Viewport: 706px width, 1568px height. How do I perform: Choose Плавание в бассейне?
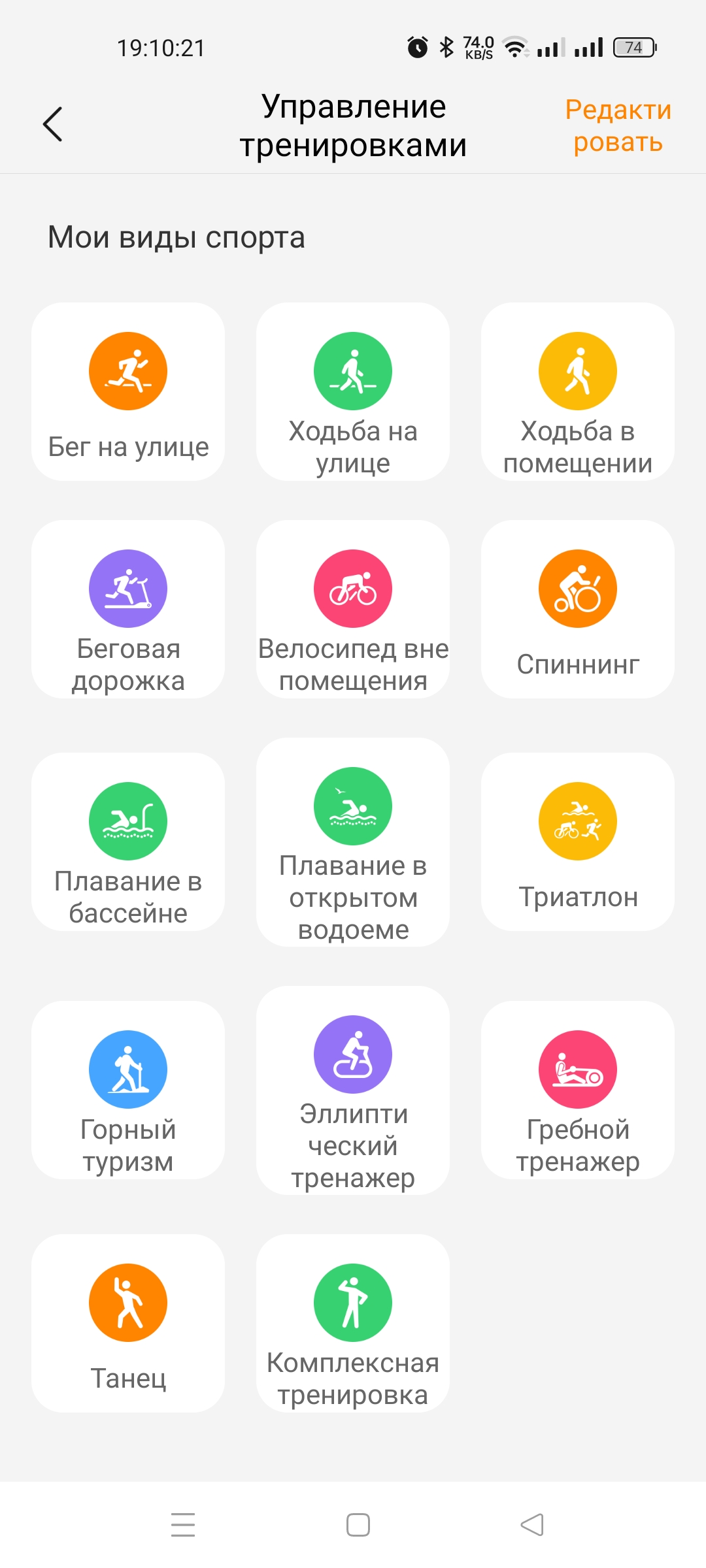(x=128, y=842)
